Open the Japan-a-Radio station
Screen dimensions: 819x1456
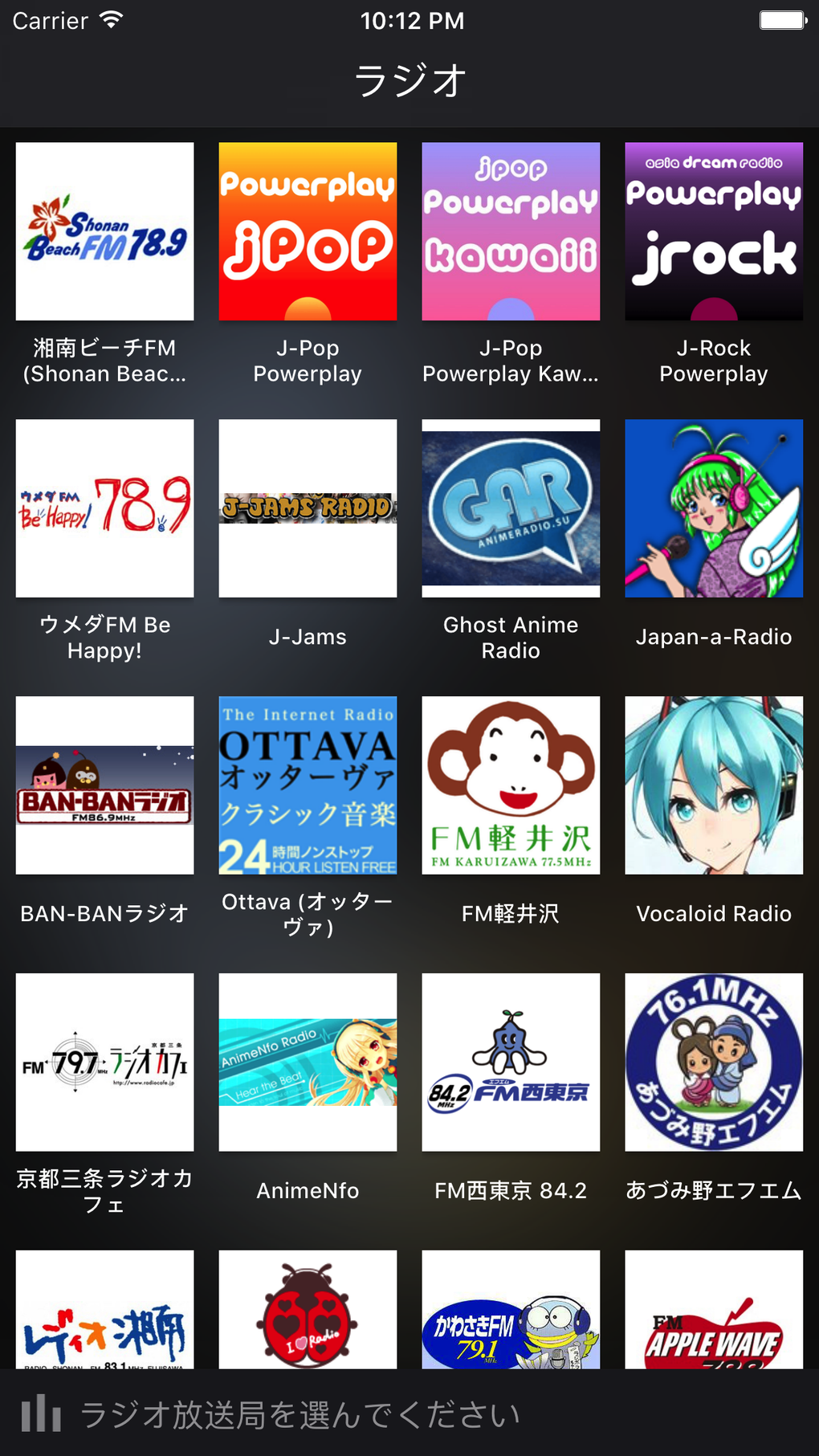tap(714, 508)
